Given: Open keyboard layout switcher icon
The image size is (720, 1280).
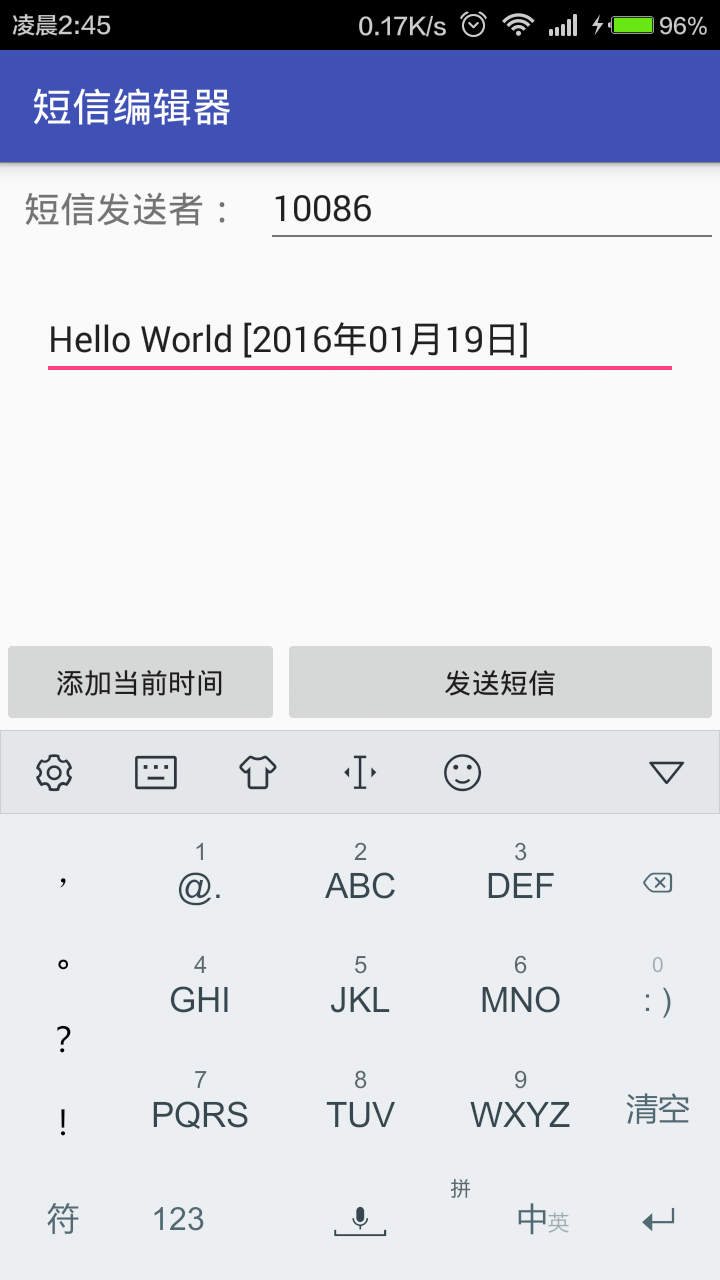Looking at the screenshot, I should tap(156, 772).
